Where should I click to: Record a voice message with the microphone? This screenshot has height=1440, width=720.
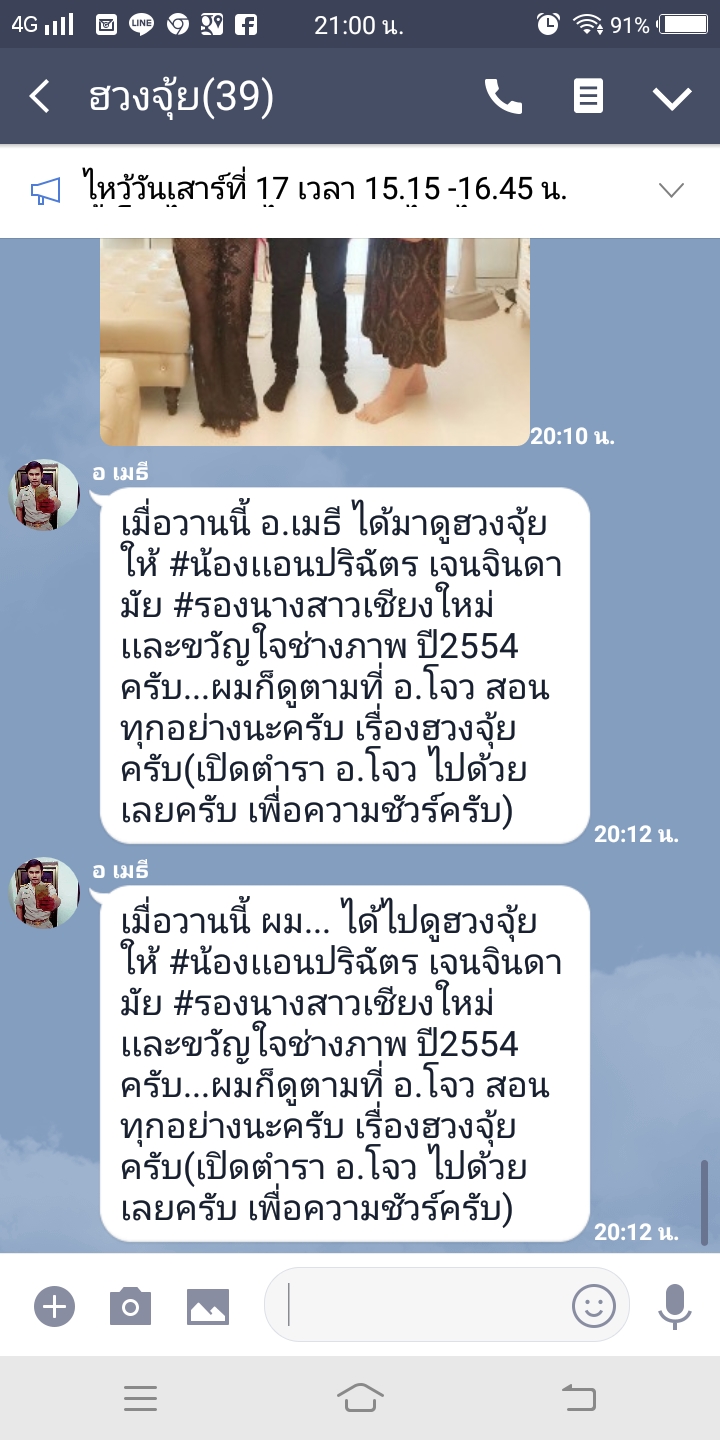coord(675,1305)
